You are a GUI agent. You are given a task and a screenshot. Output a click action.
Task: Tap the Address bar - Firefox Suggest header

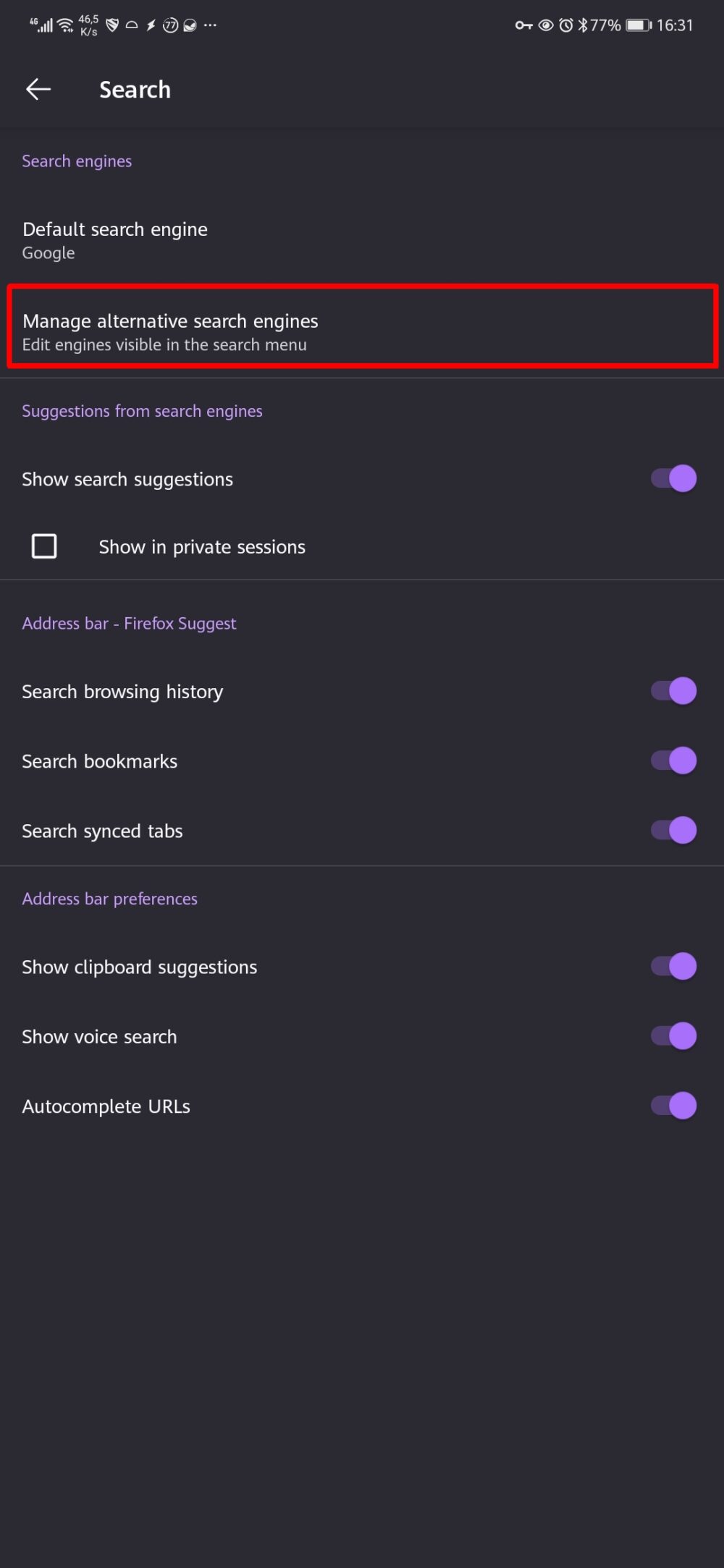click(x=129, y=623)
